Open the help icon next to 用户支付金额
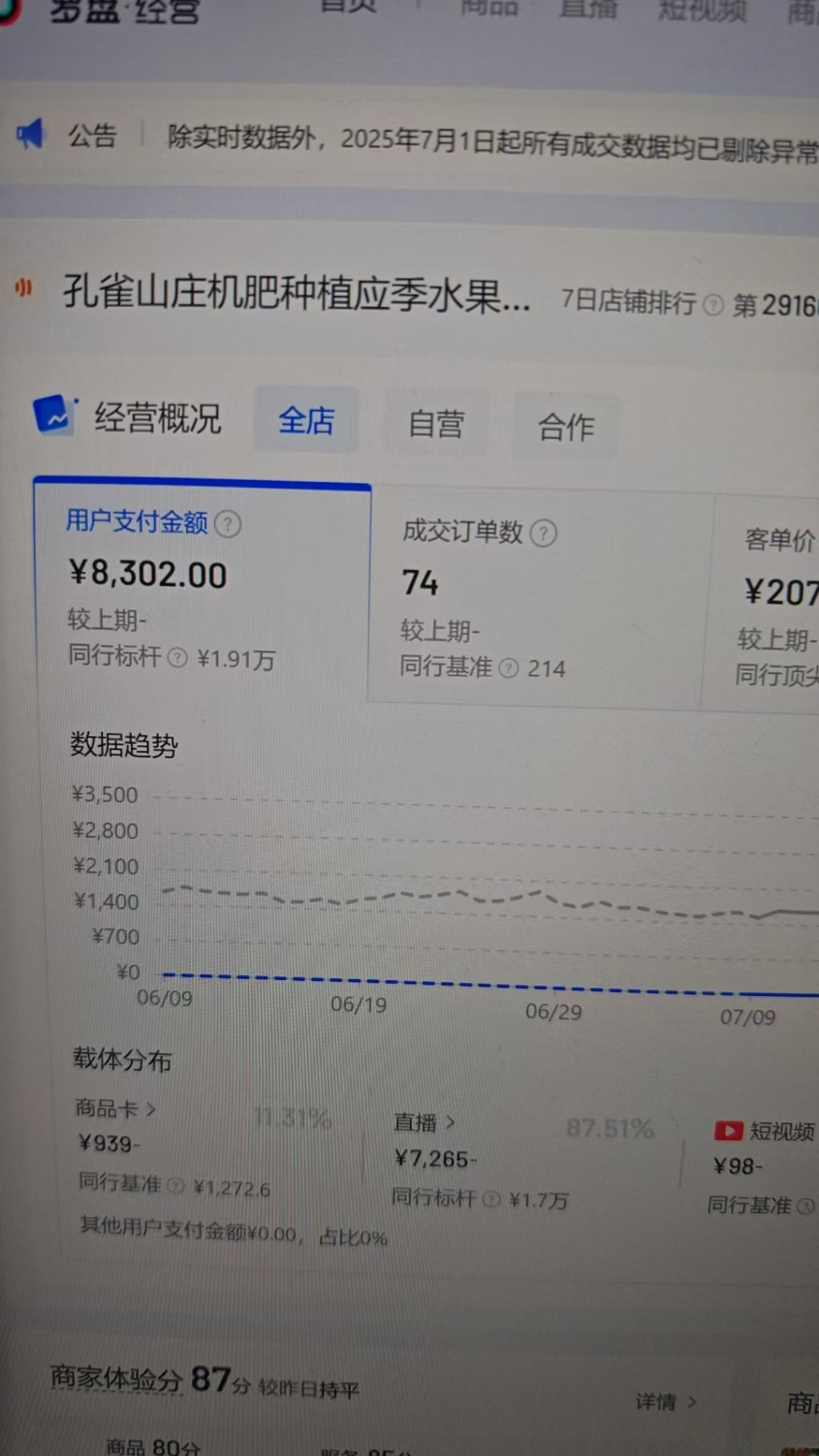This screenshot has width=819, height=1456. click(x=228, y=524)
